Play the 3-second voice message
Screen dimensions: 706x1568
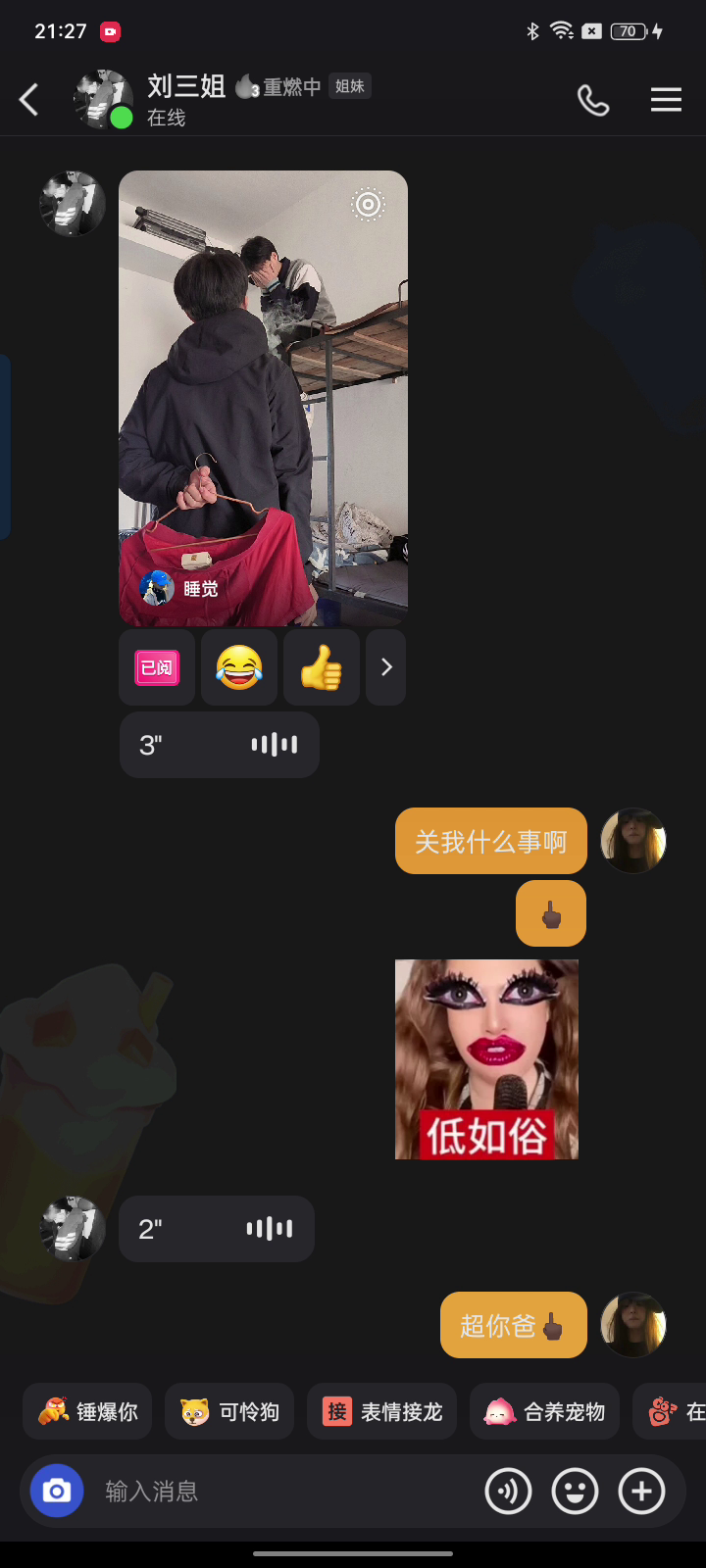219,745
